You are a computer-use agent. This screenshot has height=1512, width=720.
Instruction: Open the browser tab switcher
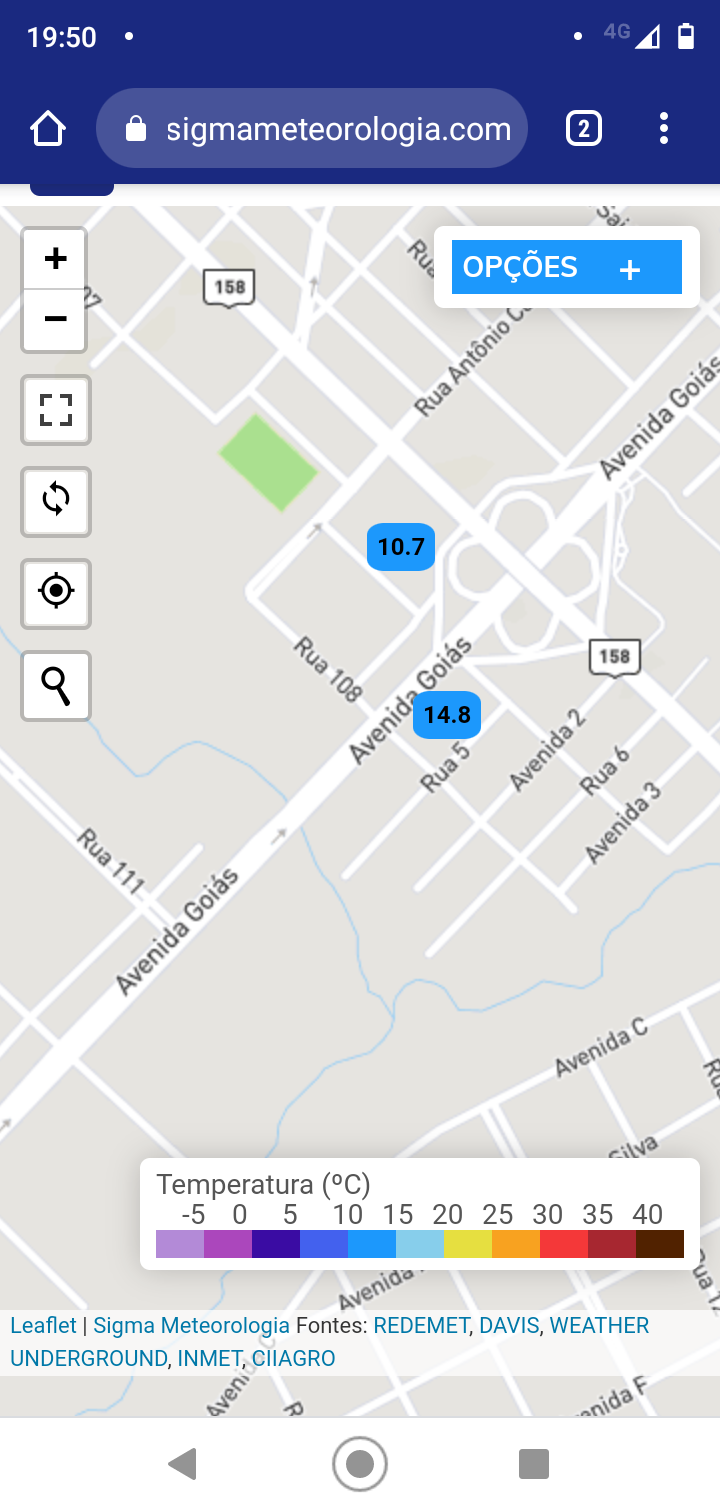[584, 128]
